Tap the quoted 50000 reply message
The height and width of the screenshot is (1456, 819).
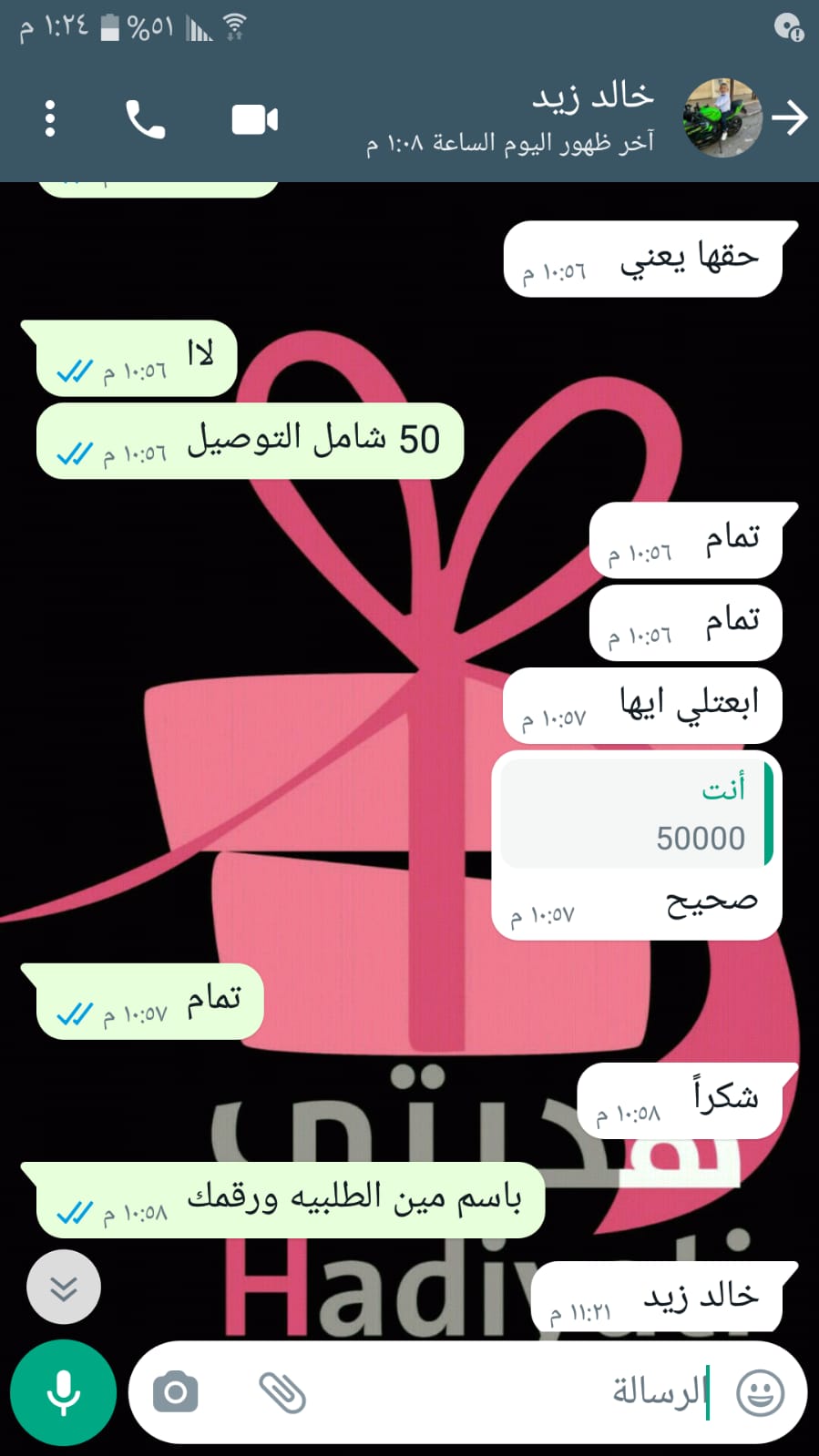click(x=636, y=815)
